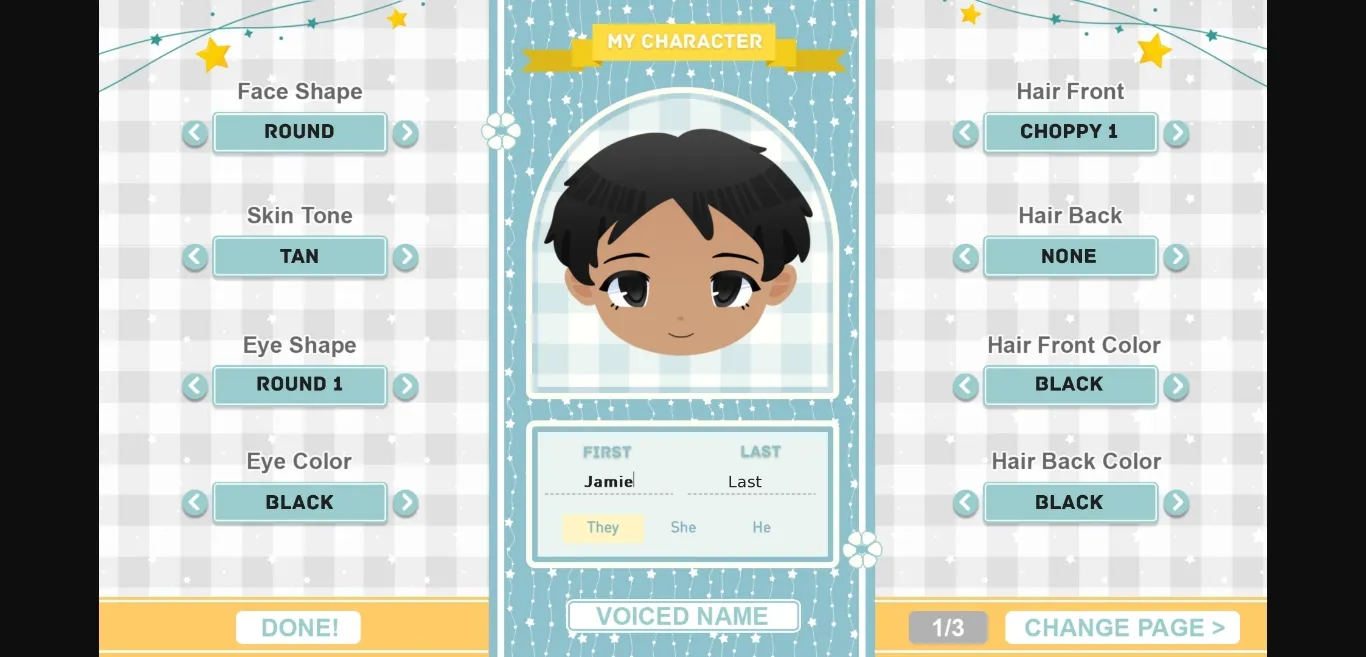This screenshot has width=1366, height=657.
Task: Pick previous Hair Back Color
Action: click(x=965, y=503)
